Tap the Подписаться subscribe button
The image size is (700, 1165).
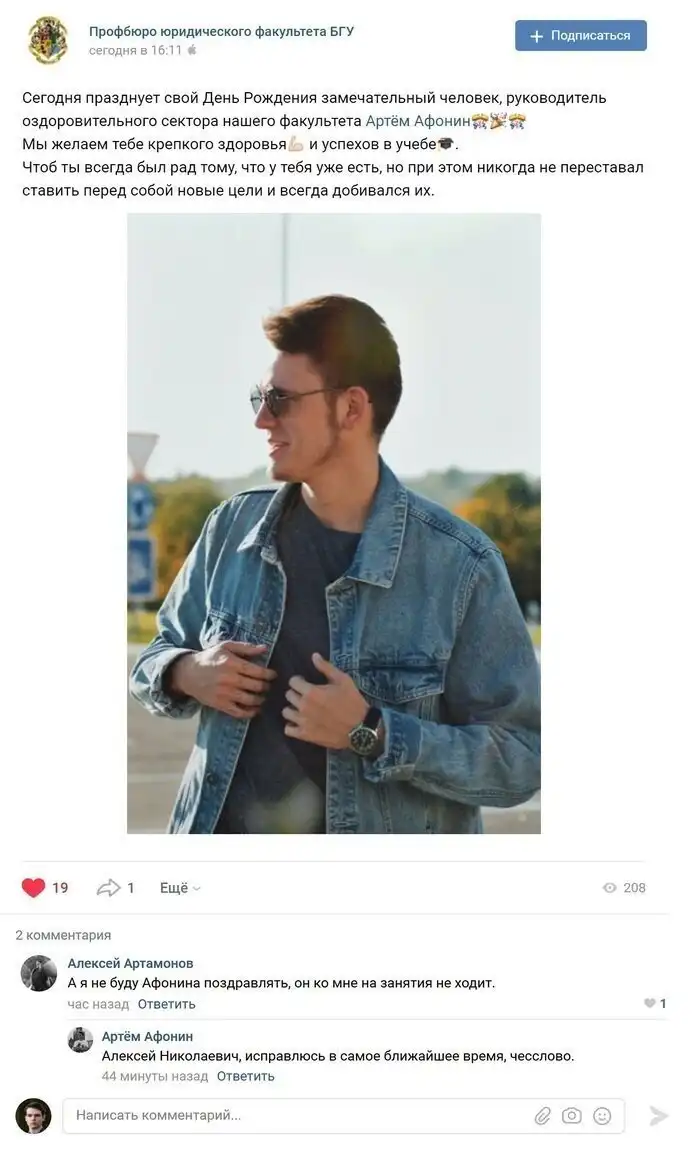pos(580,36)
